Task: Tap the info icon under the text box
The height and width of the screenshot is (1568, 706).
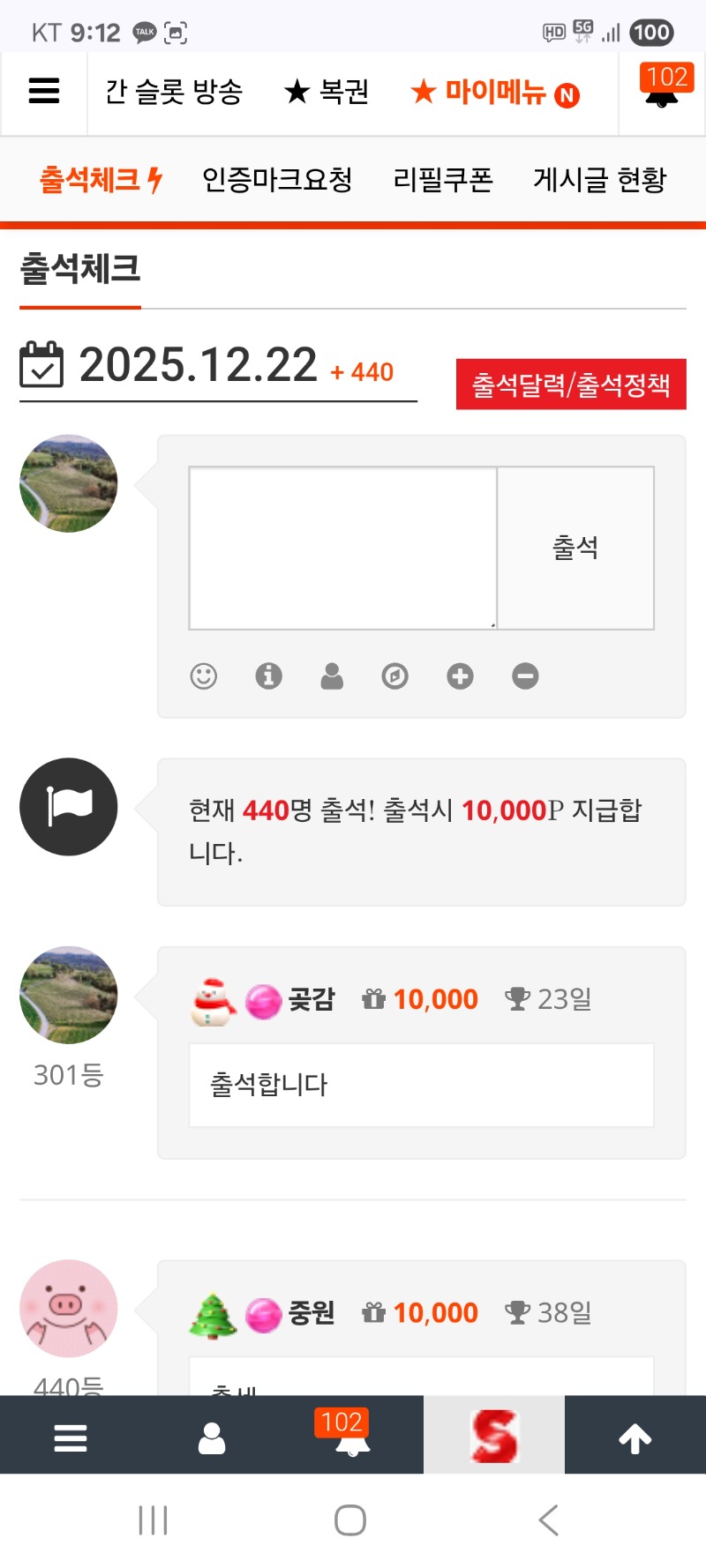Action: point(268,676)
